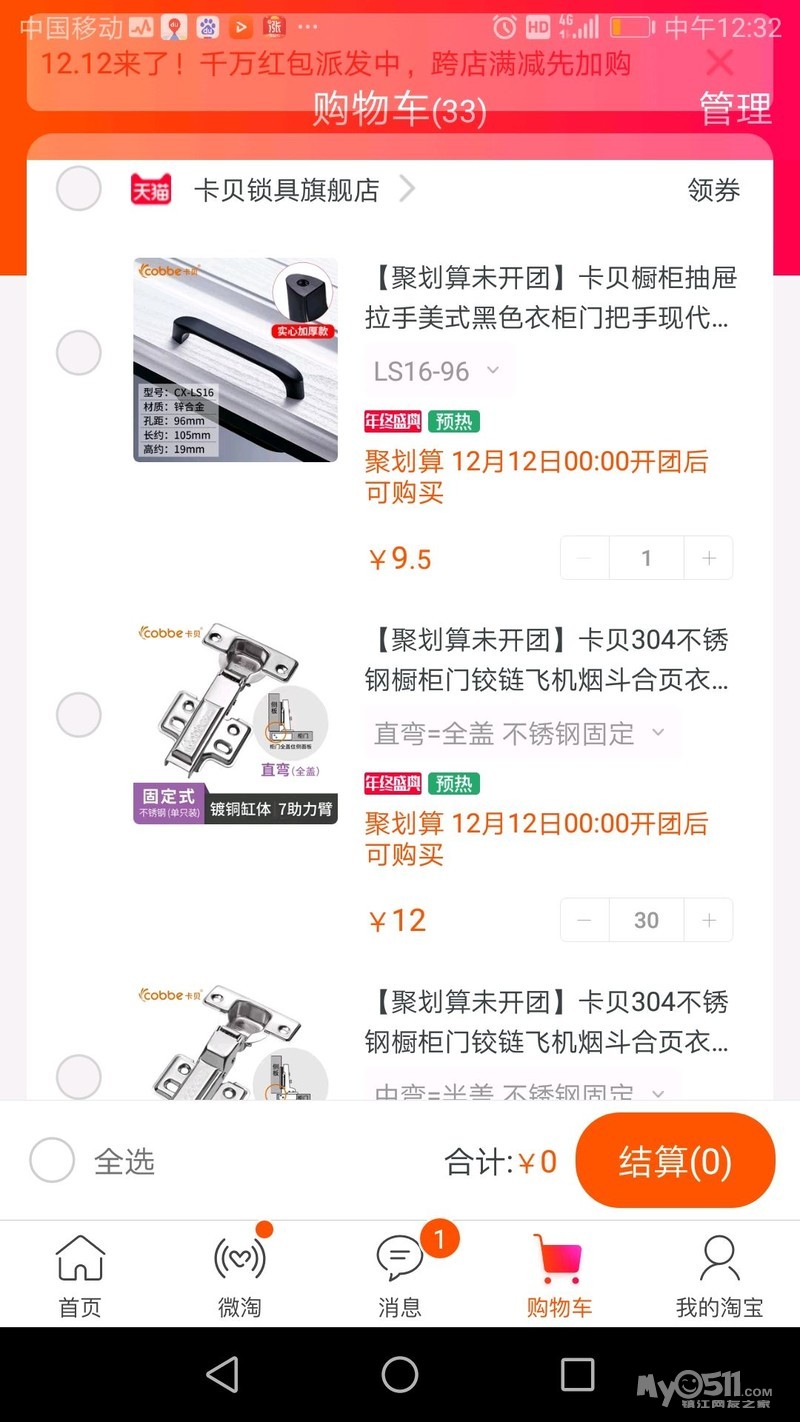Select the 直弯=全盖 hinge item checkbox
The height and width of the screenshot is (1422, 800).
(78, 715)
